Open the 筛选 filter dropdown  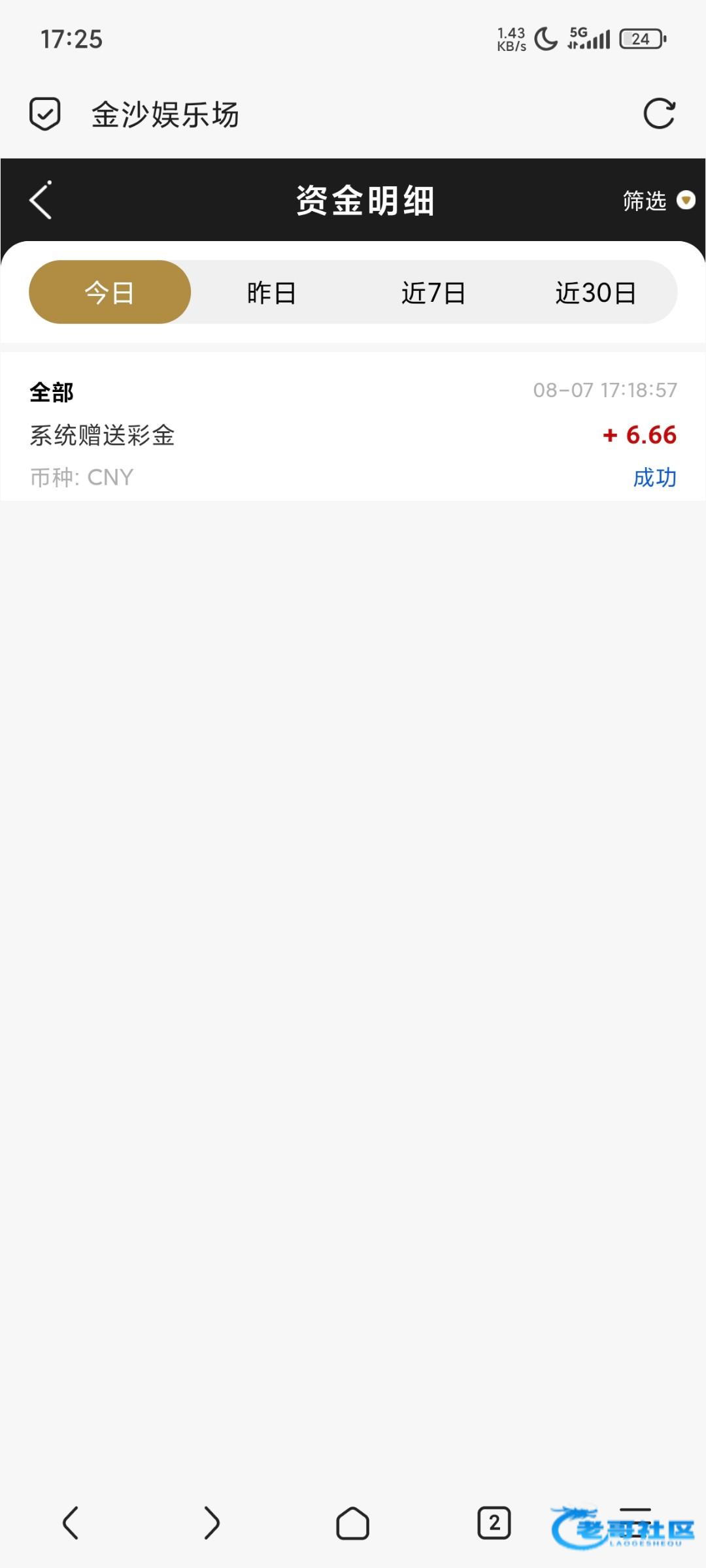pyautogui.click(x=657, y=201)
